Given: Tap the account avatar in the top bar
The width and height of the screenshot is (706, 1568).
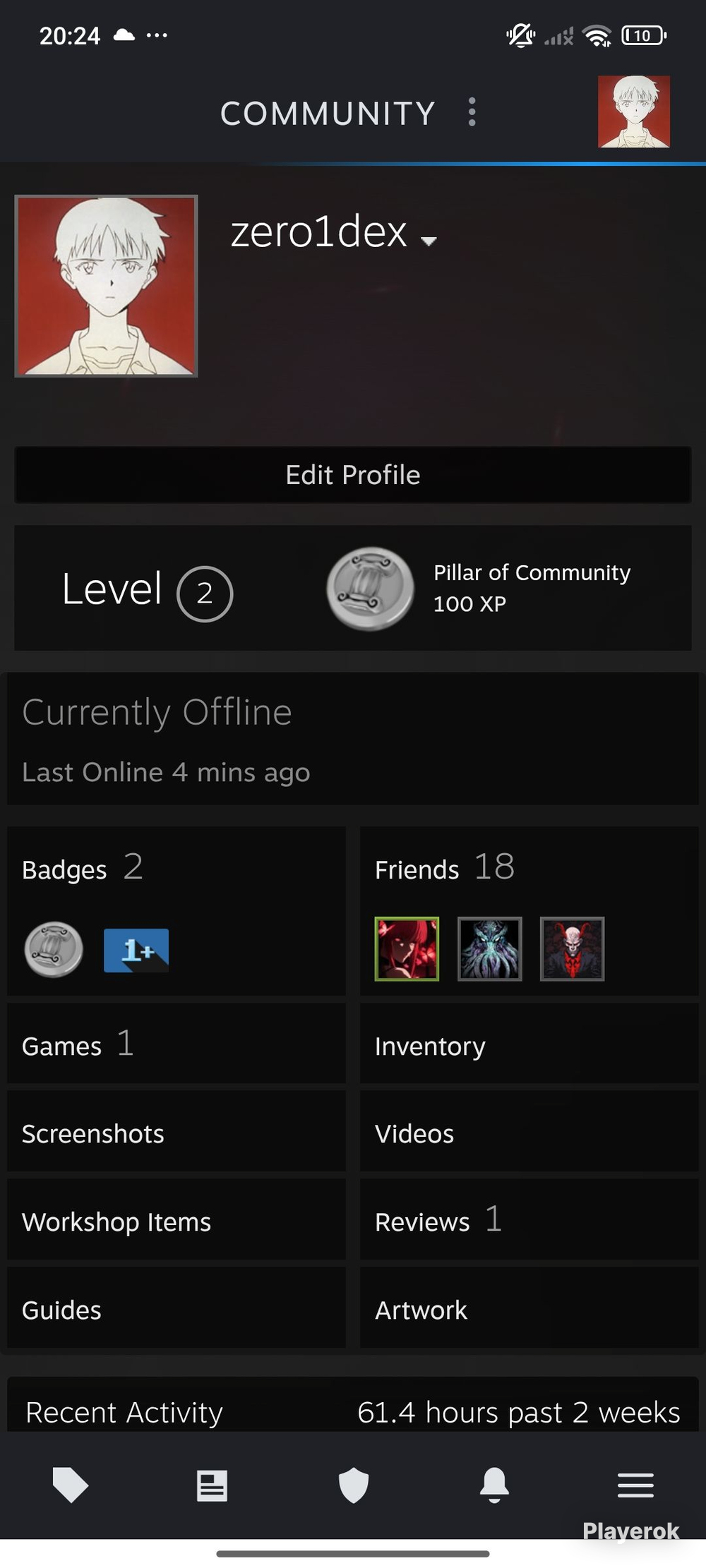Looking at the screenshot, I should pyautogui.click(x=633, y=111).
